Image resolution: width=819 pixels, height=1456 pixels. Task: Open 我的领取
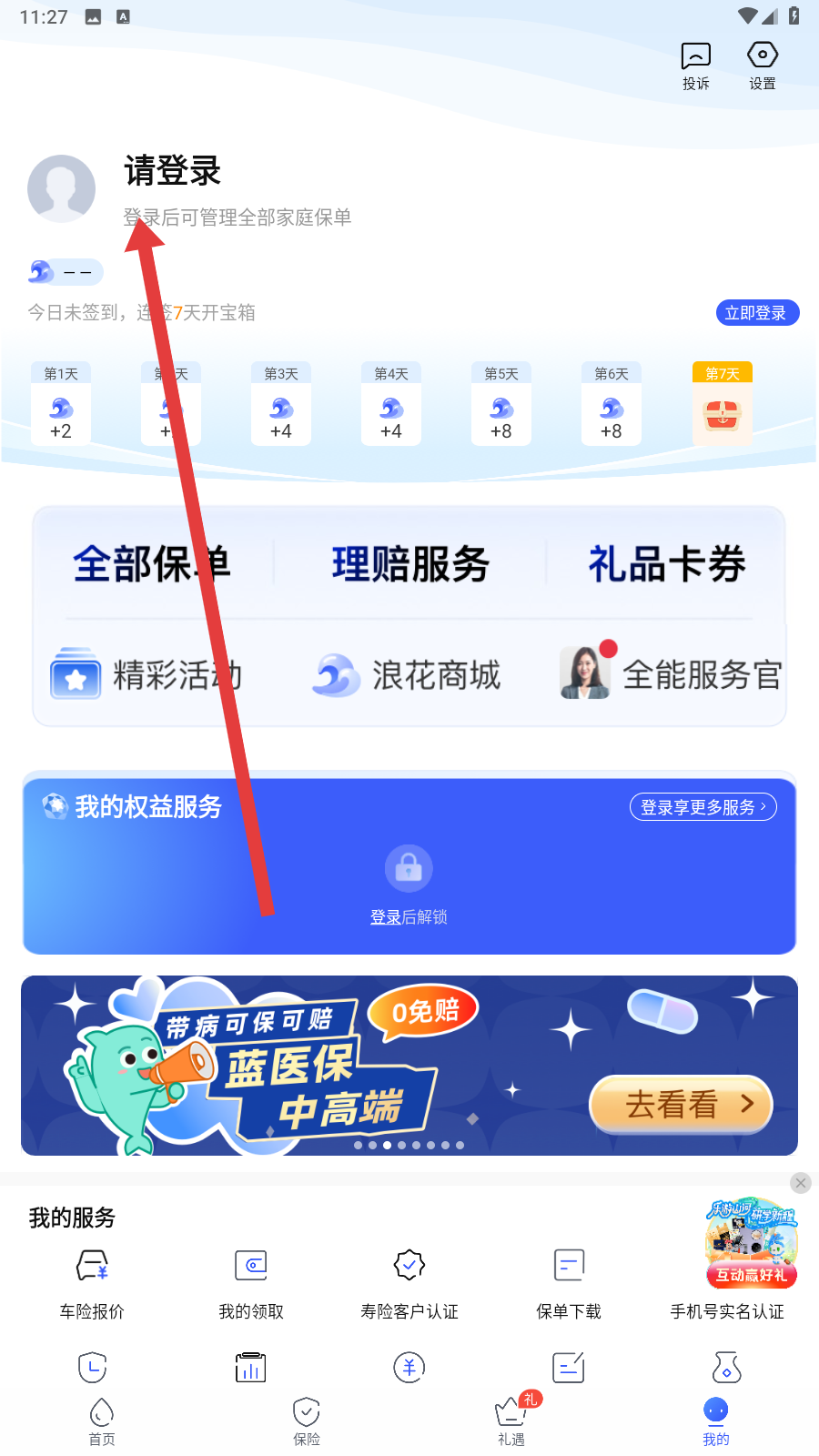click(251, 1283)
